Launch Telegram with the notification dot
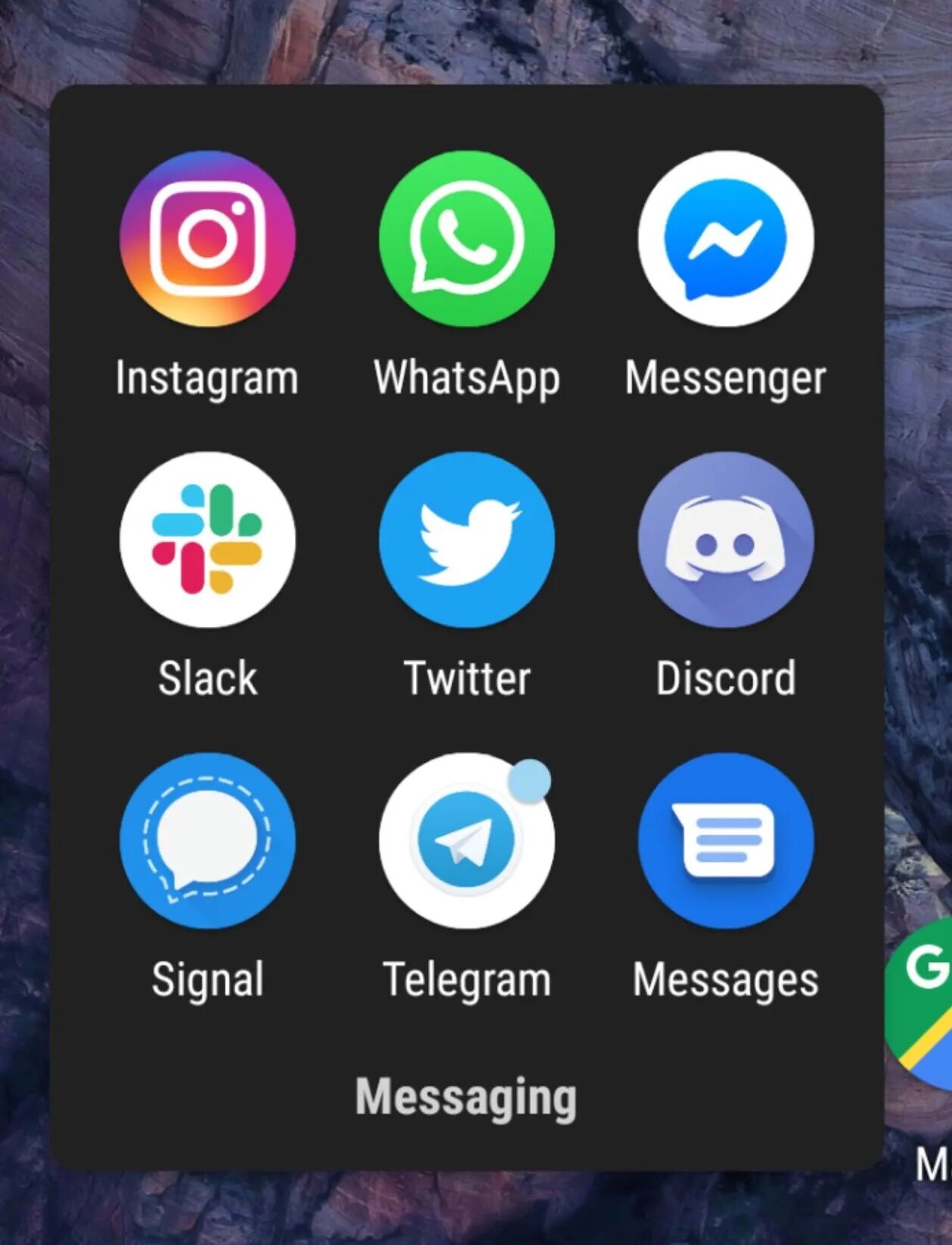Image resolution: width=952 pixels, height=1245 pixels. 467,840
